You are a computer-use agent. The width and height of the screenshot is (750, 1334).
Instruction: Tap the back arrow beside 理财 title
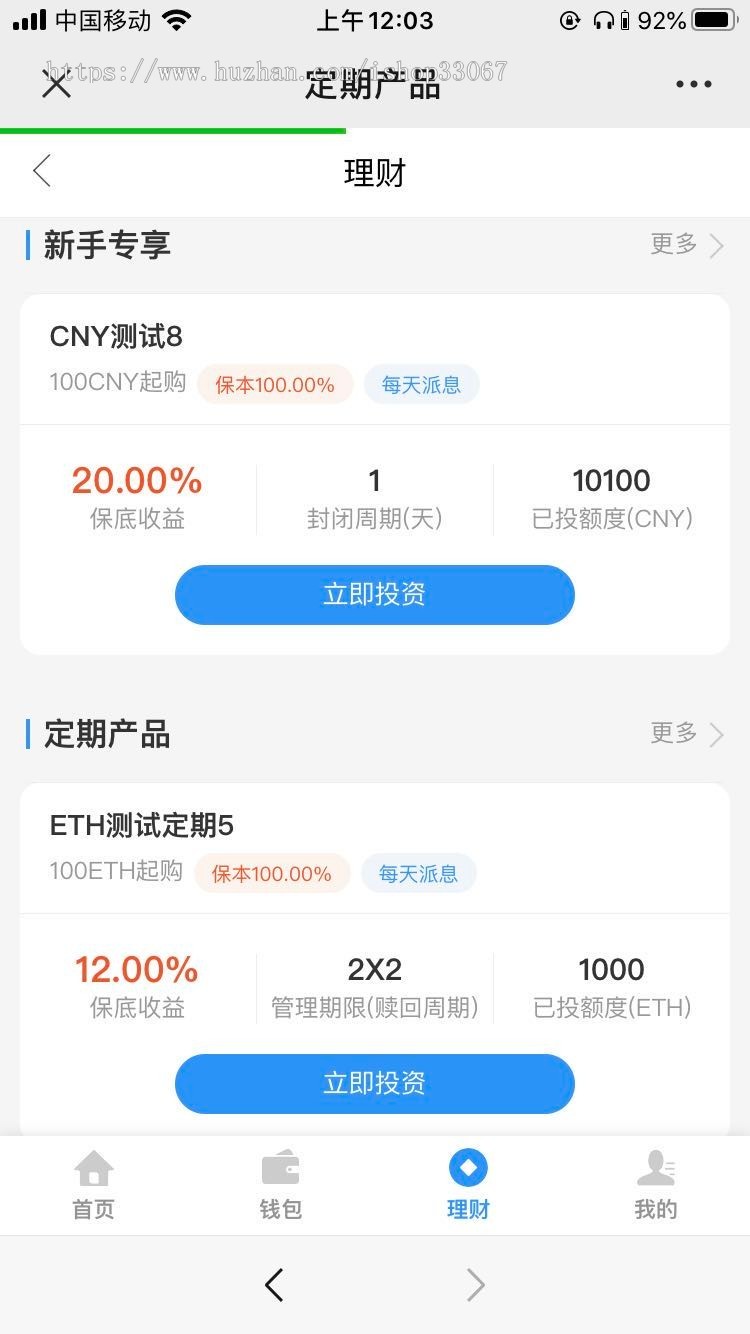tap(40, 171)
